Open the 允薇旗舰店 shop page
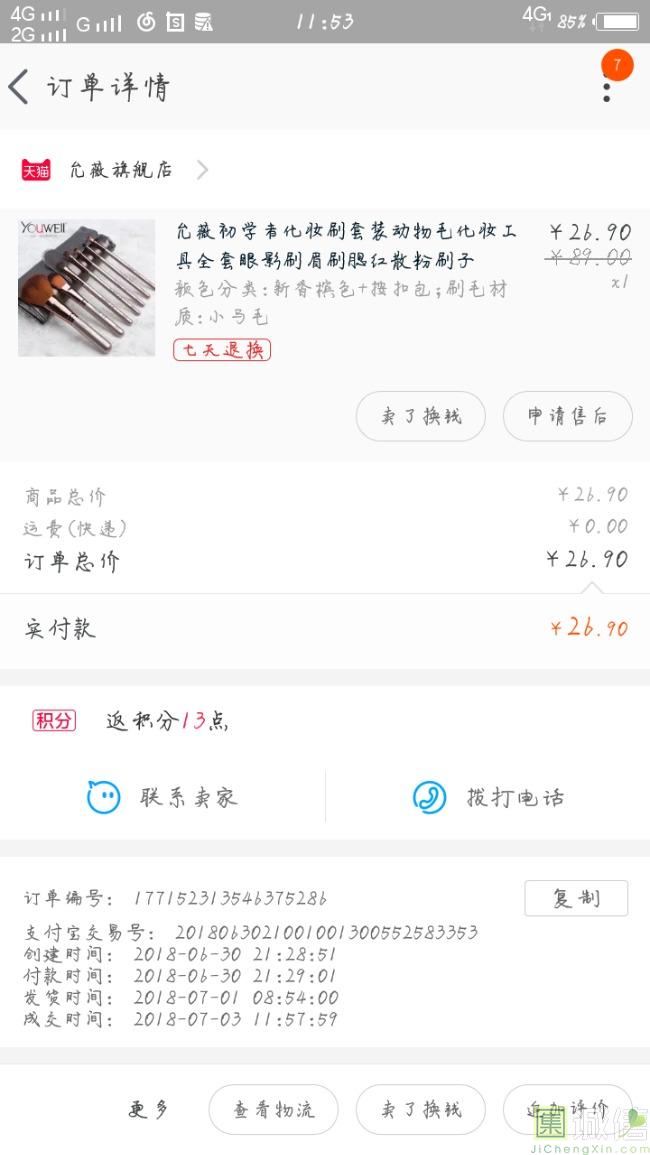The height and width of the screenshot is (1155, 650). [120, 170]
